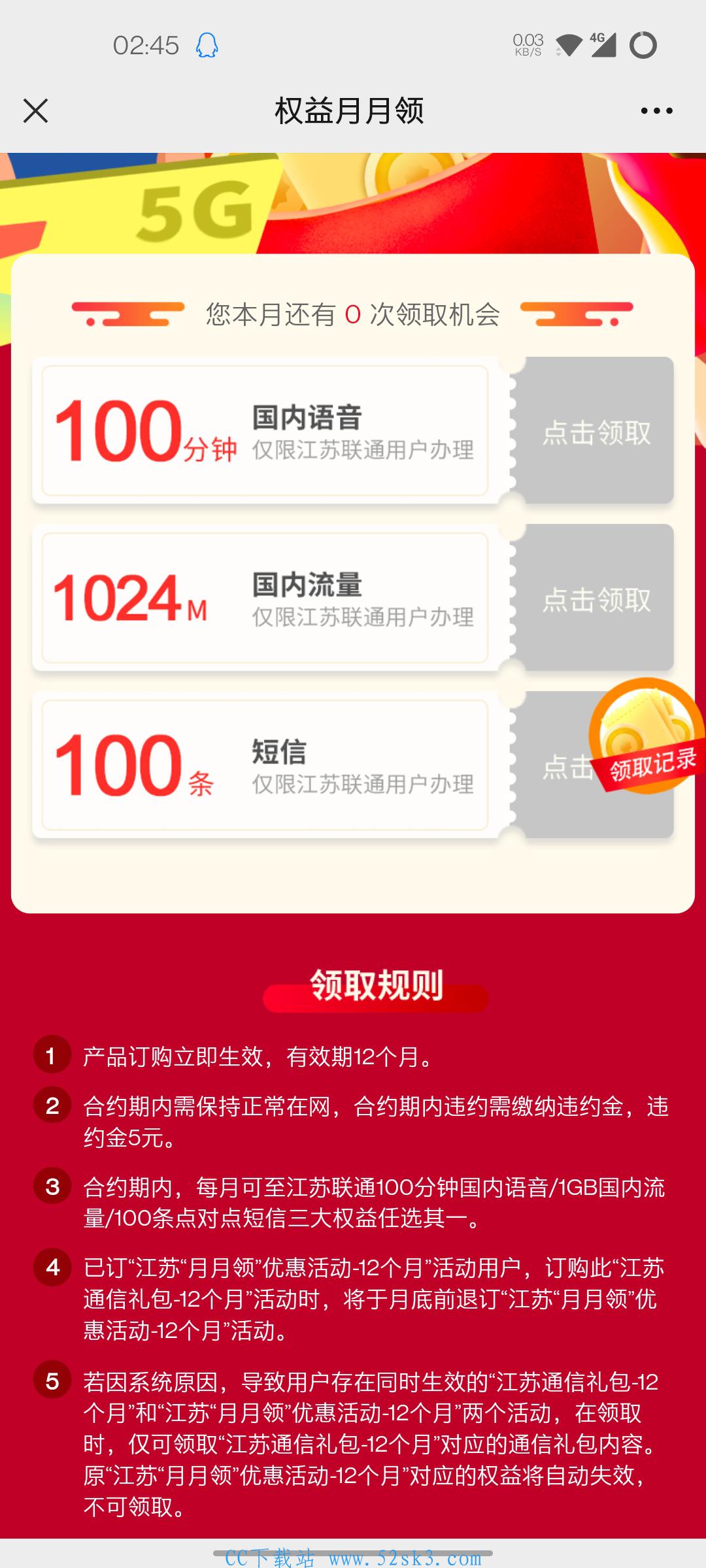Image resolution: width=706 pixels, height=1568 pixels.
Task: Open the 领取记录 floating badge
Action: point(647,736)
